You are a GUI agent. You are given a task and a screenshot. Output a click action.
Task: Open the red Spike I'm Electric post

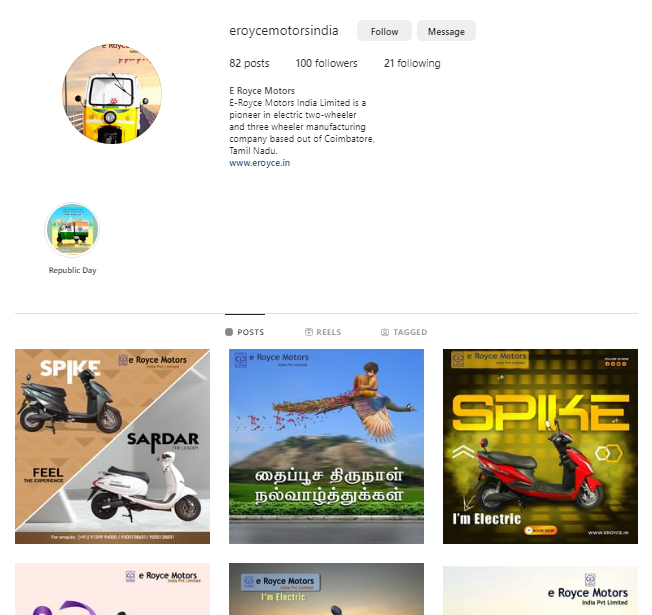click(540, 446)
